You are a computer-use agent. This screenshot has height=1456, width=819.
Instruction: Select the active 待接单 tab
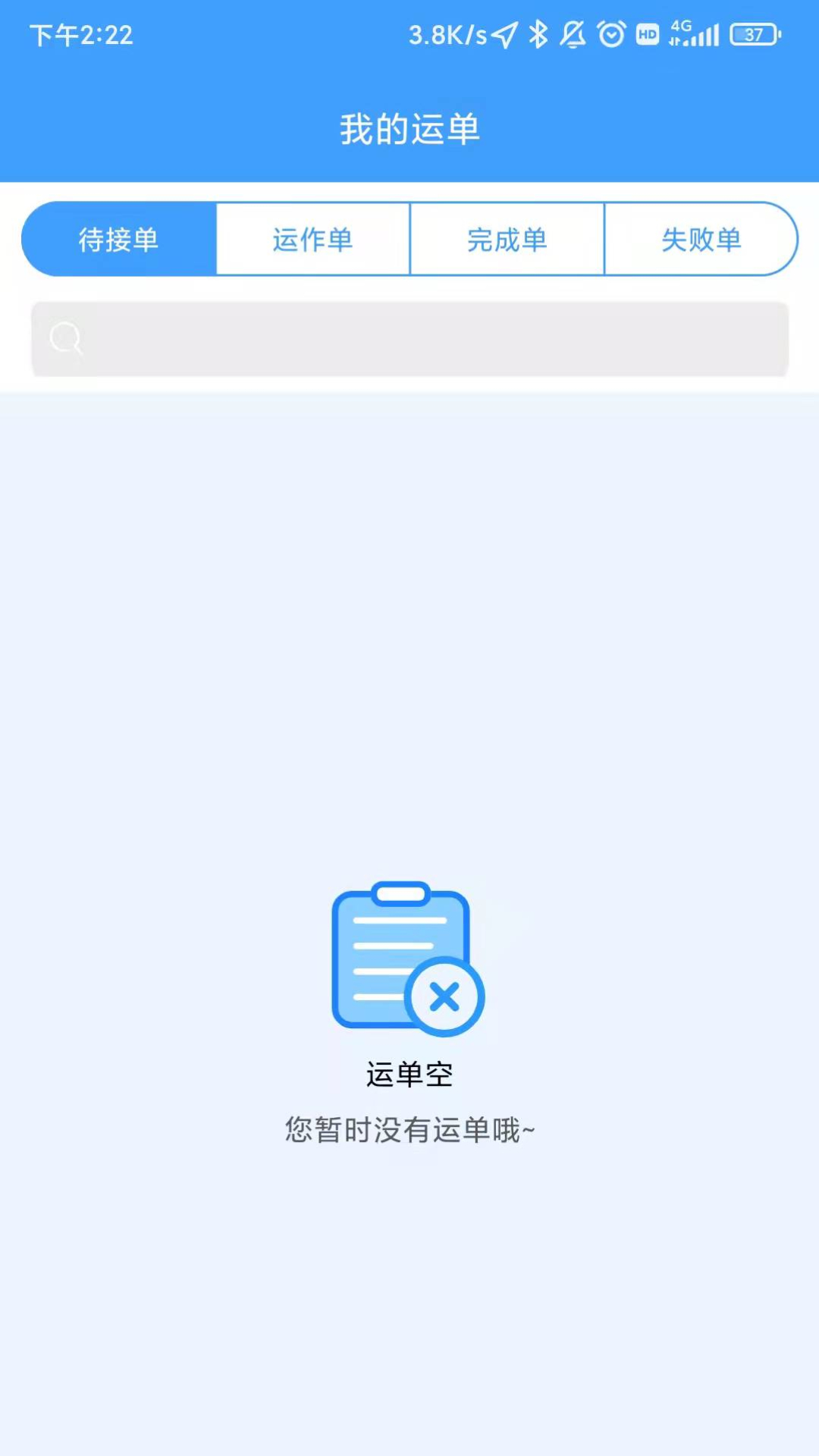coord(118,239)
